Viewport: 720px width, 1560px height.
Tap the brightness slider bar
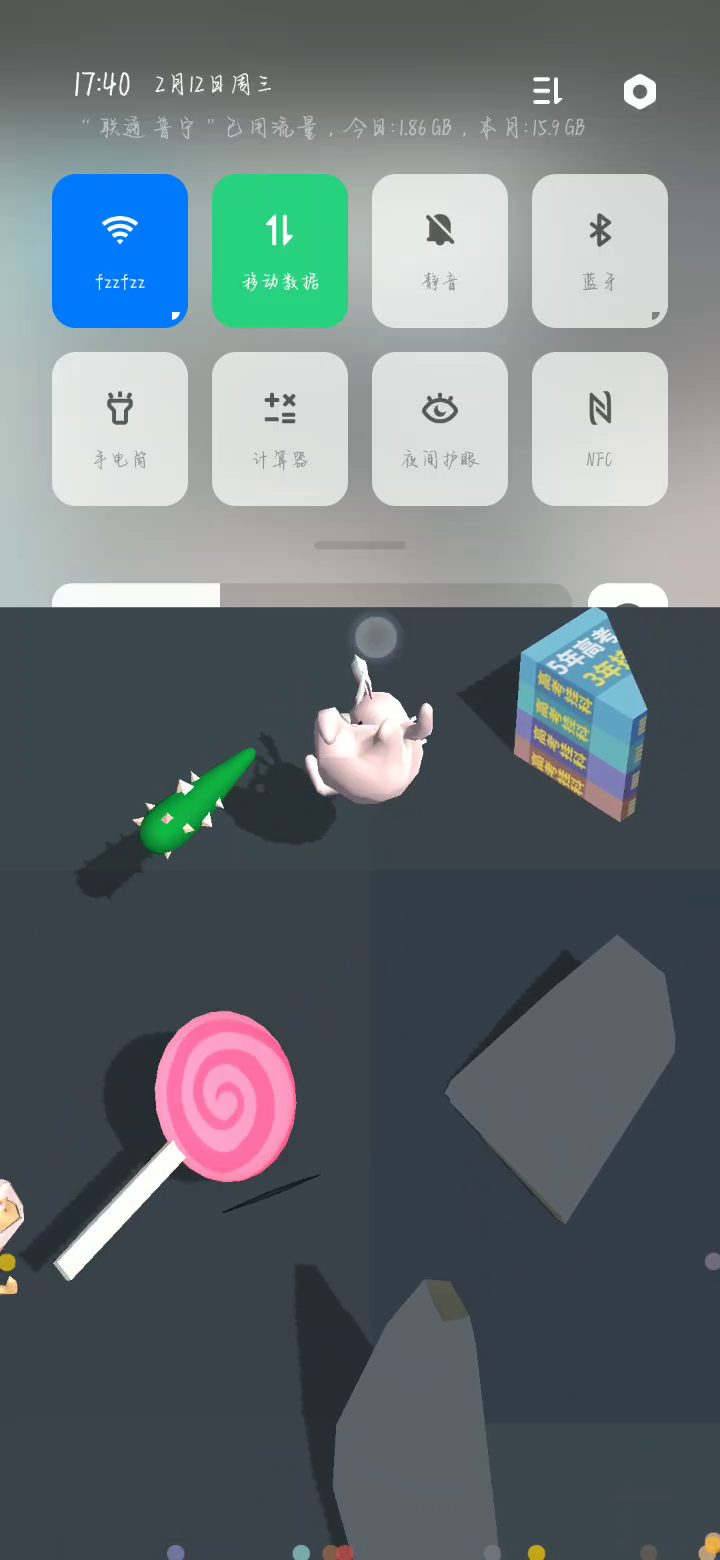312,595
